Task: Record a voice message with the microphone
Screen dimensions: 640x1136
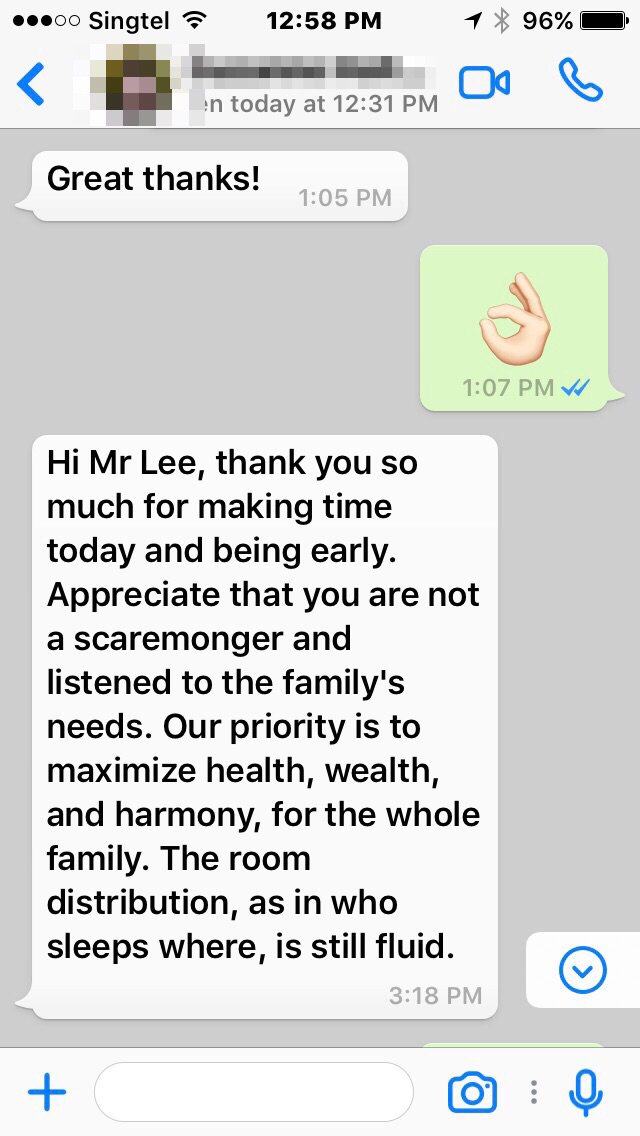Action: coord(585,1092)
